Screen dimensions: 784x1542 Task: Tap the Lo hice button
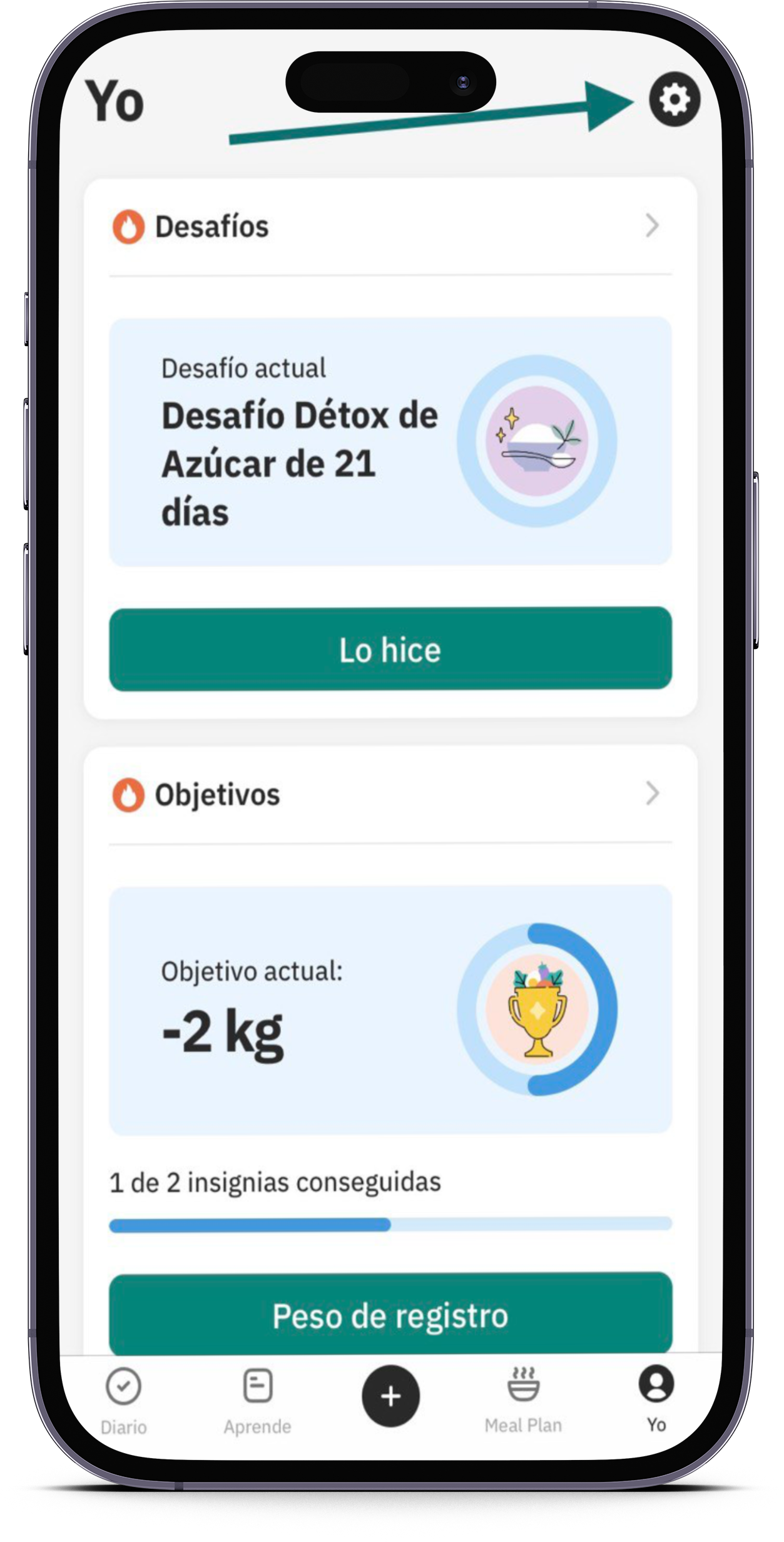coord(390,649)
